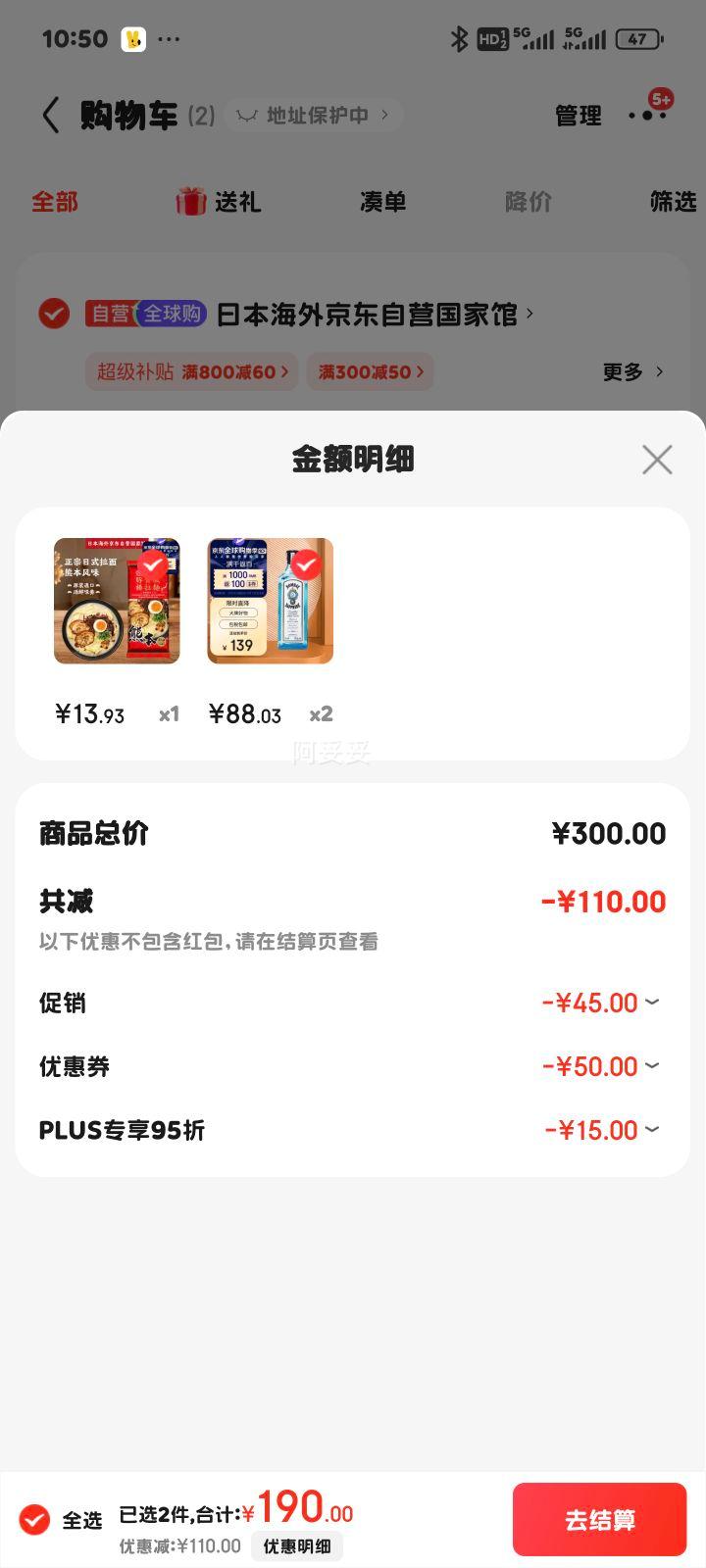Open the three-dot menu with 5+ badge
The image size is (706, 1568).
[645, 115]
